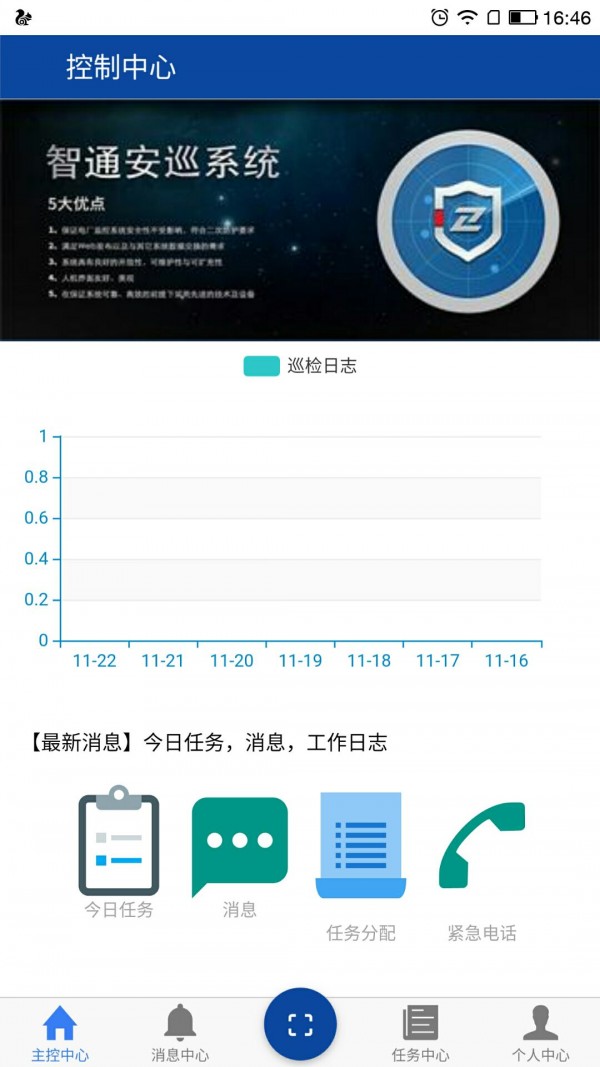
Task: Switch to 主控中心 tab
Action: 60,1033
